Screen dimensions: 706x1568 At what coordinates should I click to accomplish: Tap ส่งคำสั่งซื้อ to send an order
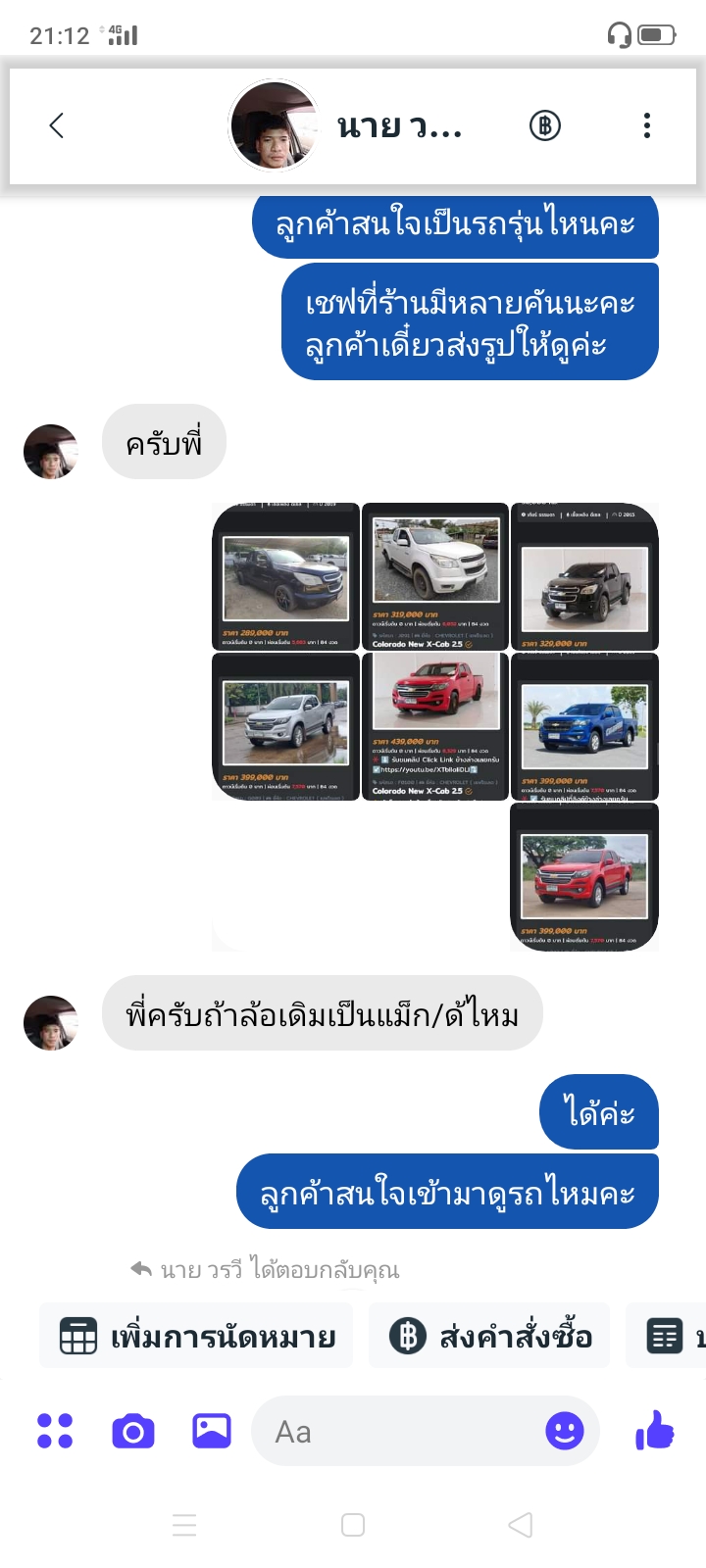pos(489,1335)
